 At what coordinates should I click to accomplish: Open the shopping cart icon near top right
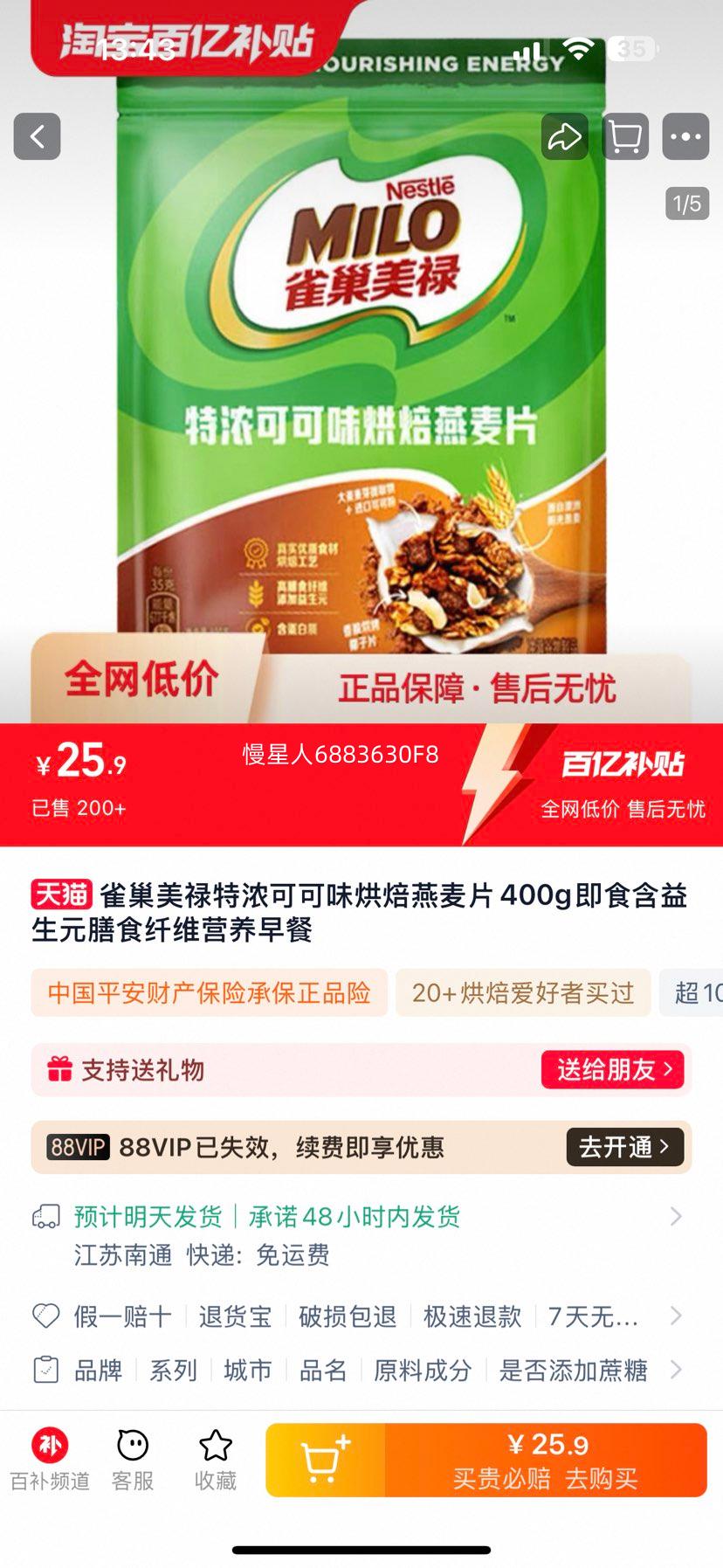tap(625, 137)
